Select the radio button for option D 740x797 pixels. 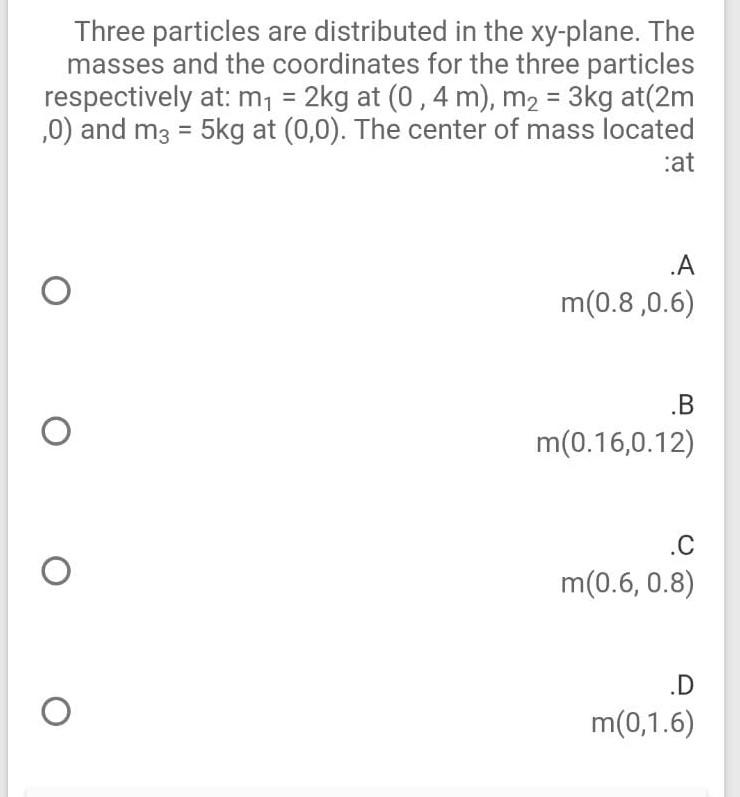(x=55, y=712)
